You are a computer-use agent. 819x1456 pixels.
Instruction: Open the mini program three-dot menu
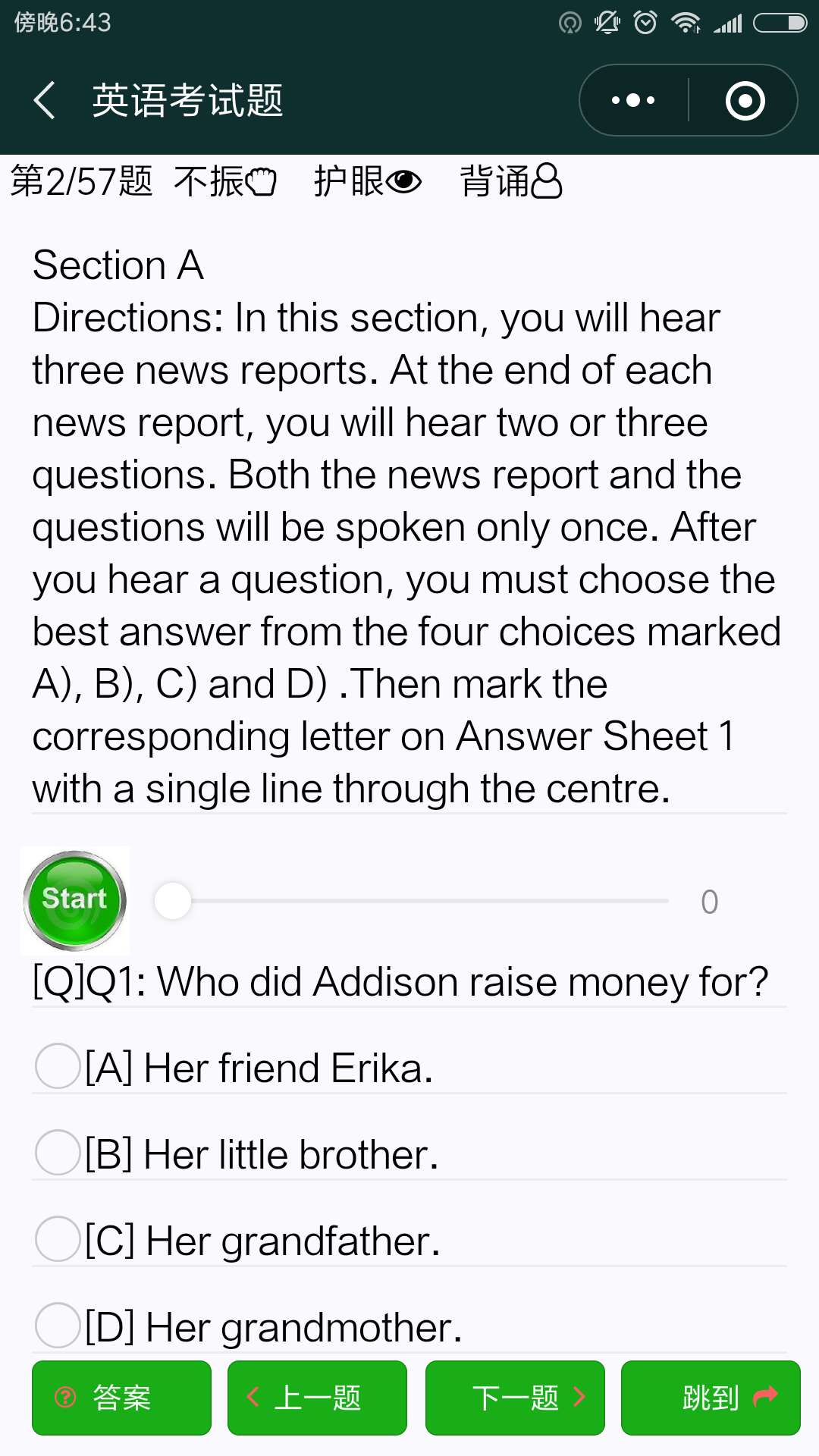(x=634, y=100)
